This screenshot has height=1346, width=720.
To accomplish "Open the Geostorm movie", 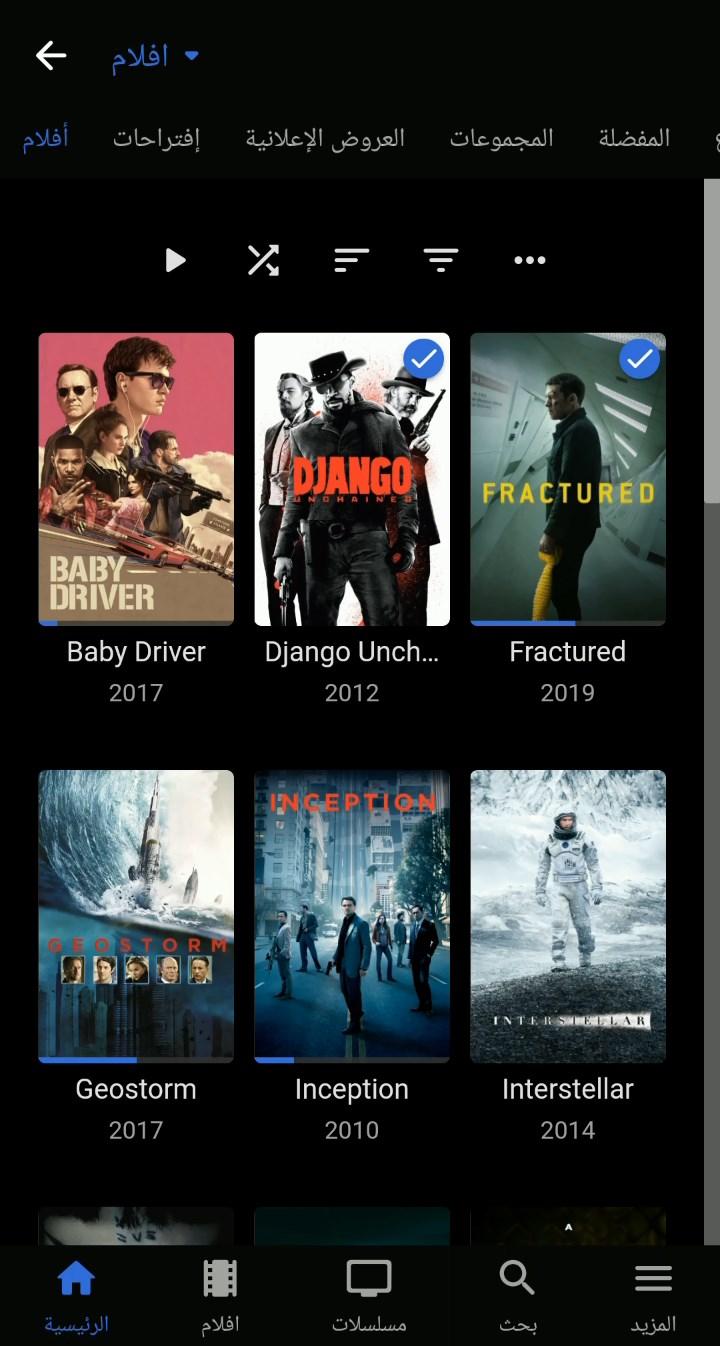I will pos(136,916).
